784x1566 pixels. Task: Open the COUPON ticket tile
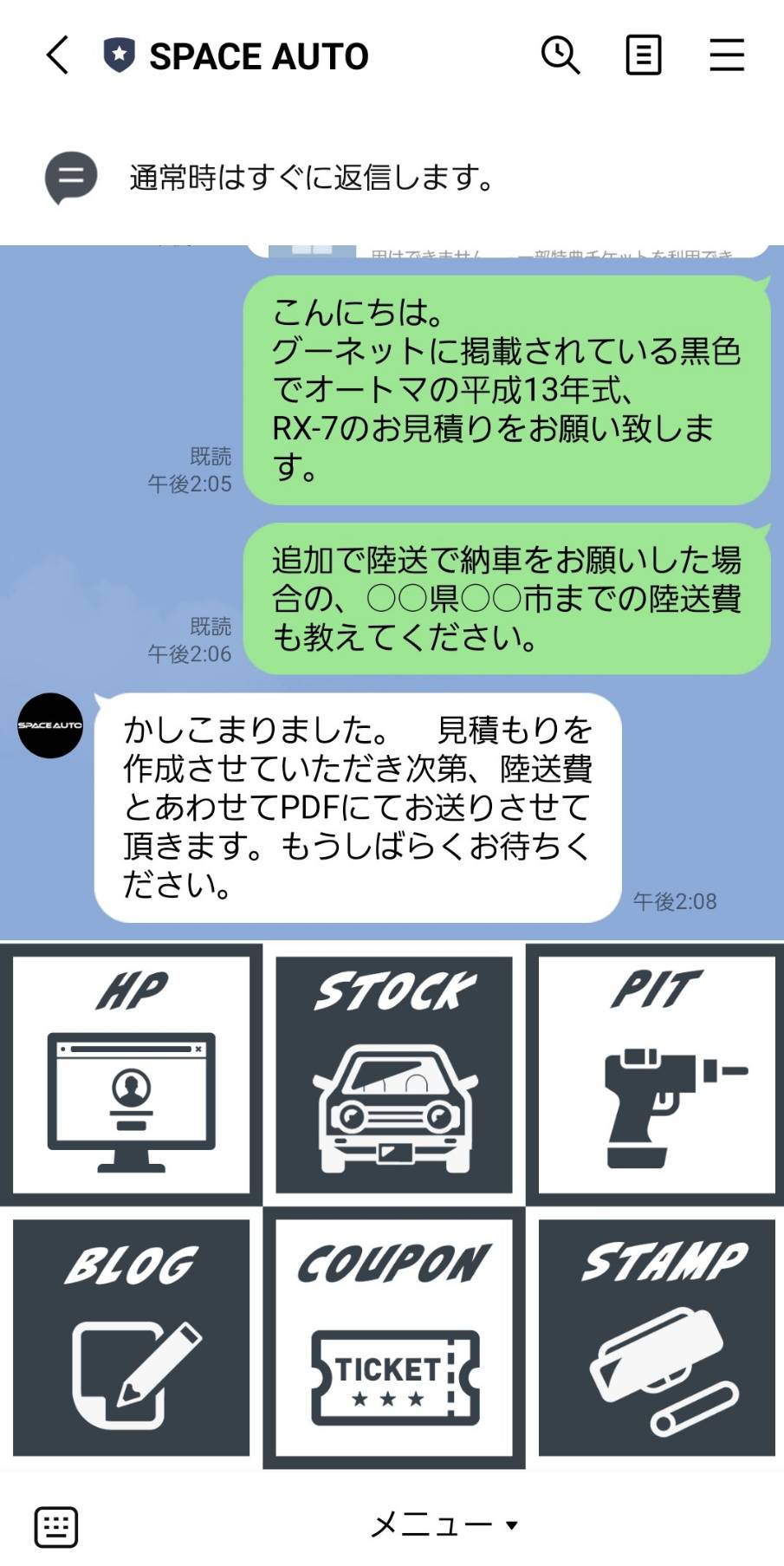tap(394, 1337)
